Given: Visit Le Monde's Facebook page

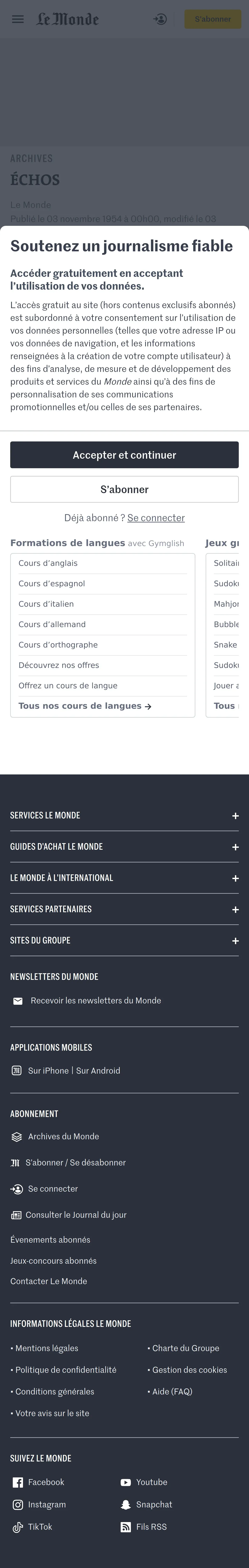Looking at the screenshot, I should [x=46, y=1482].
